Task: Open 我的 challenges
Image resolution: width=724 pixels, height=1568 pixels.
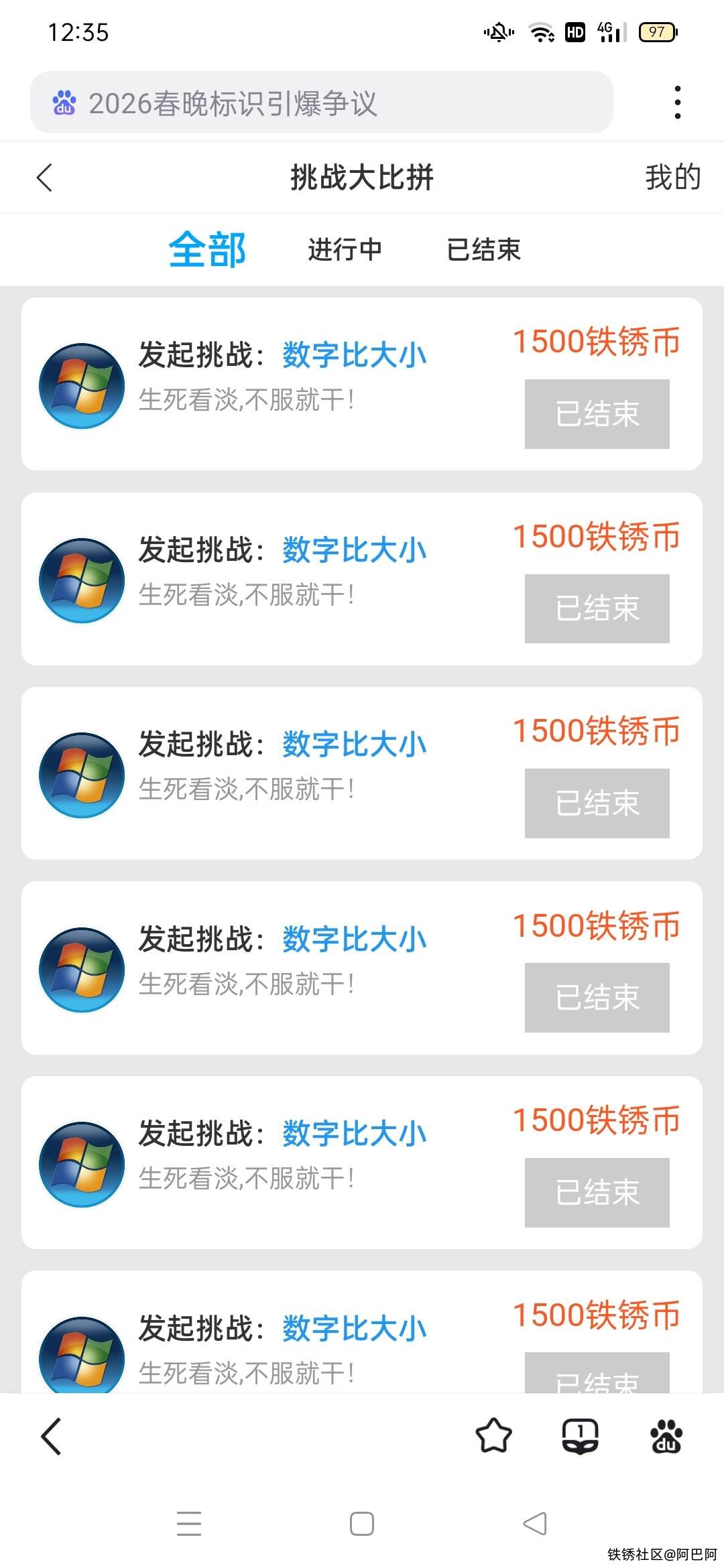Action: [672, 178]
